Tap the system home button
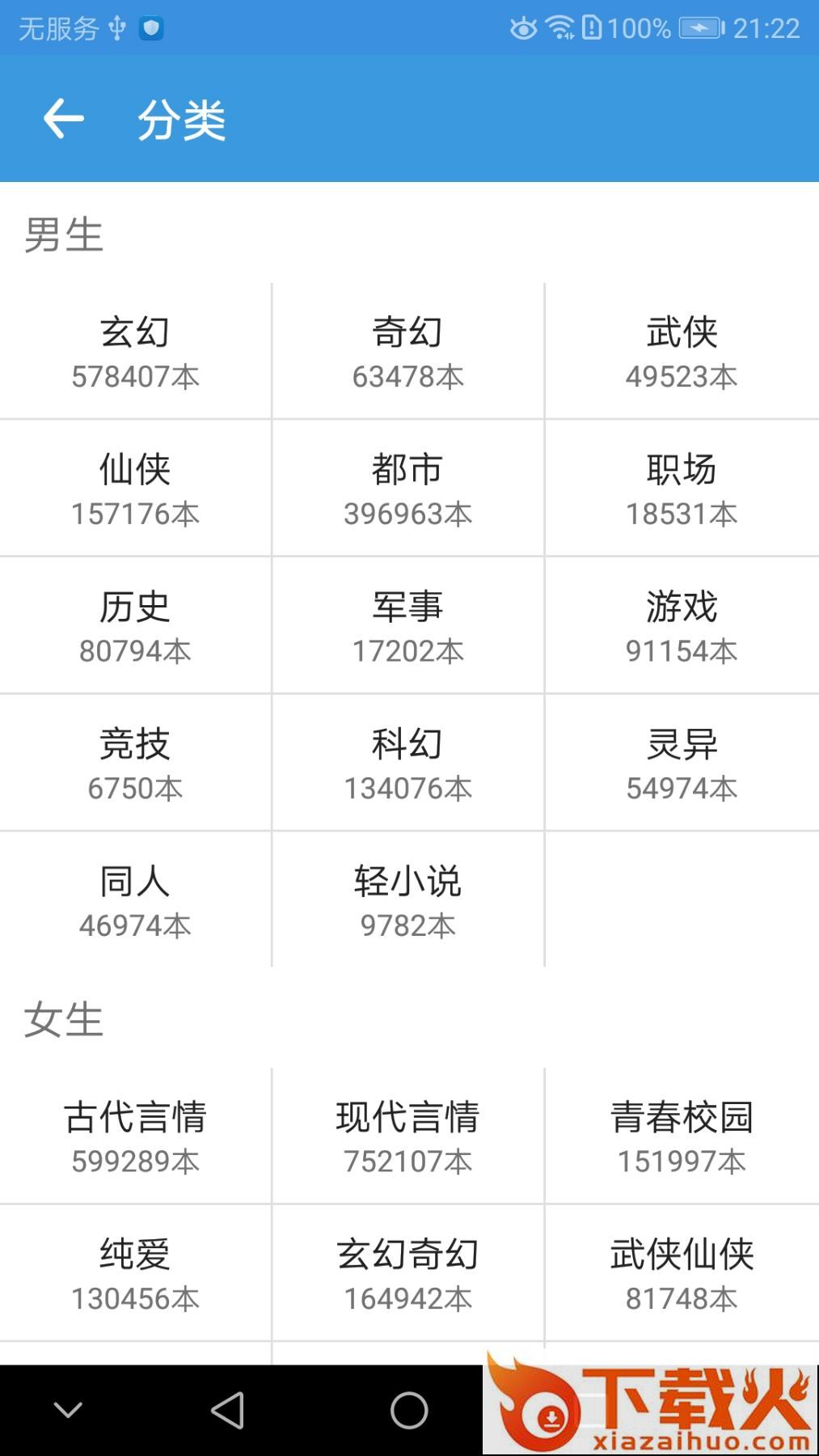819x1456 pixels. pos(409,1411)
